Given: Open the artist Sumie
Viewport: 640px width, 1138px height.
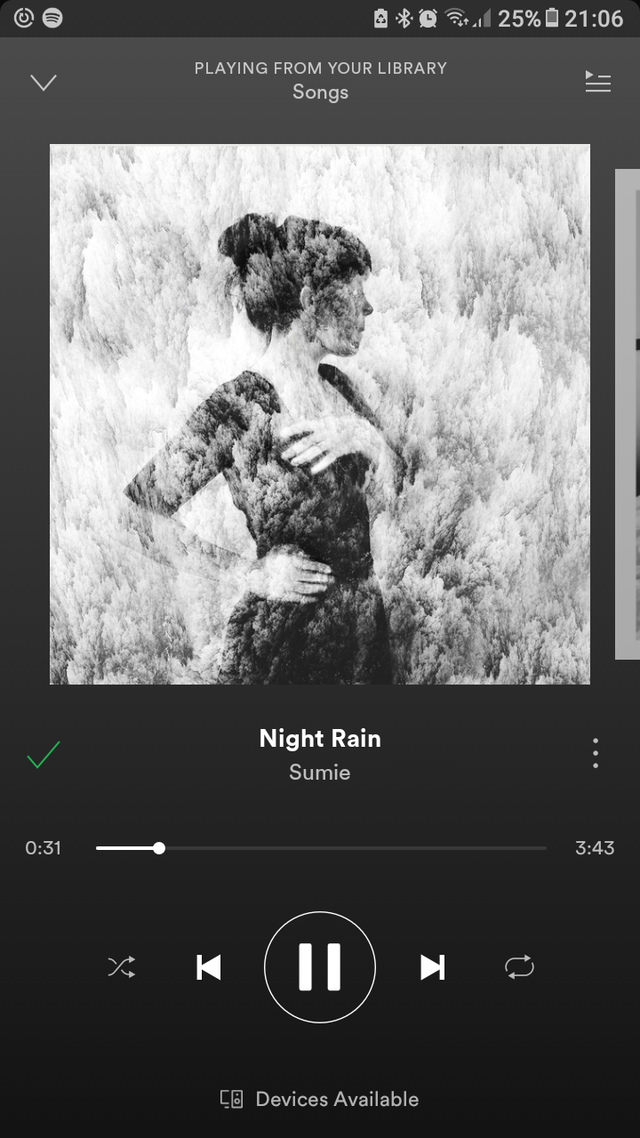Looking at the screenshot, I should tap(320, 772).
